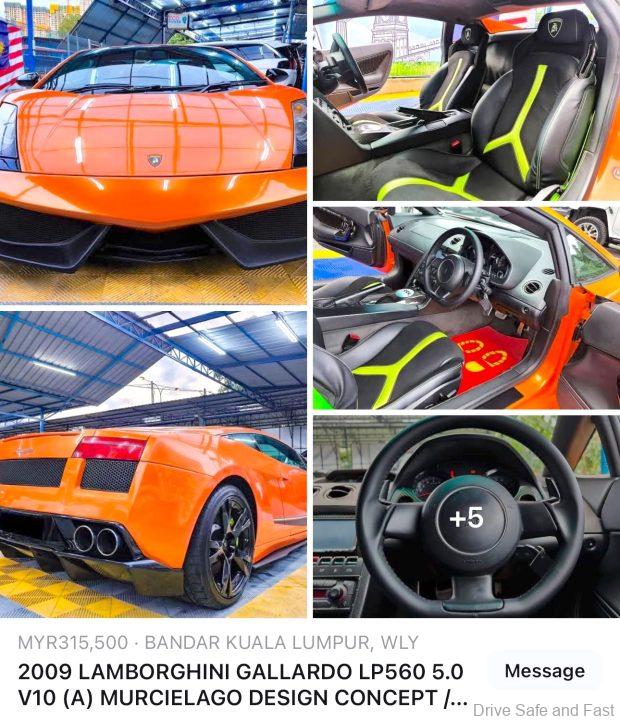Message the seller of the Lamborghini Gallardo
Screen dimensions: 620x721
pos(544,671)
